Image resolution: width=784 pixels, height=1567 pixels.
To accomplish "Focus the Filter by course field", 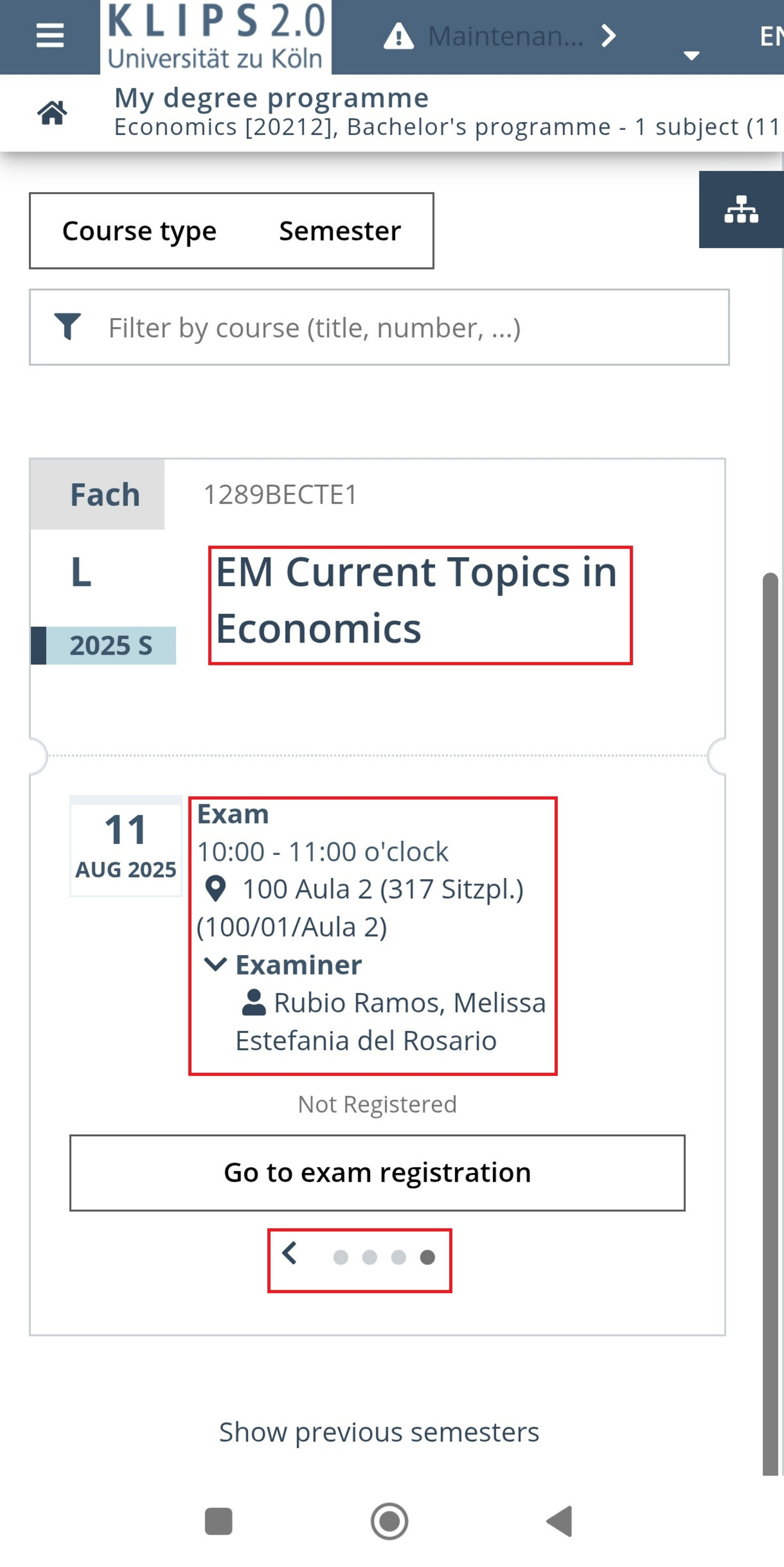I will tap(379, 327).
